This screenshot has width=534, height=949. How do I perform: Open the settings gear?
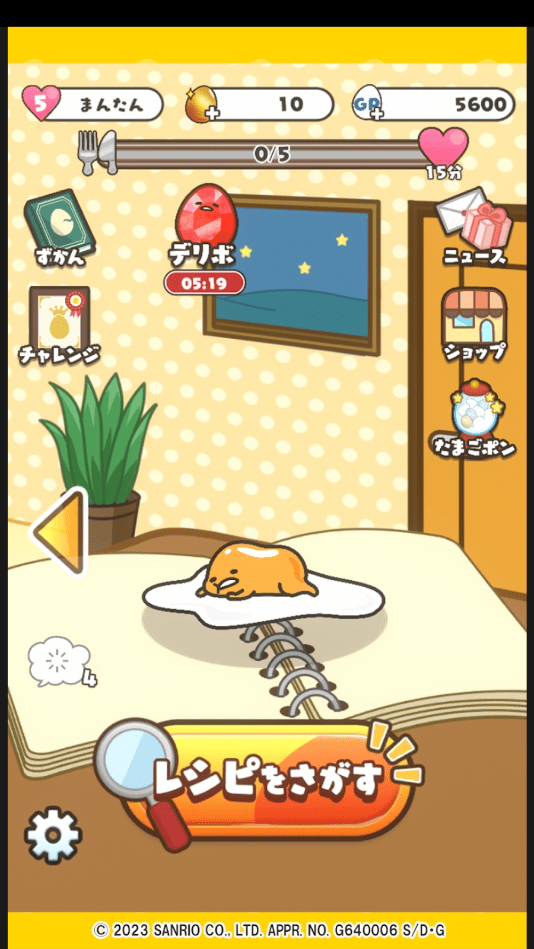coord(53,835)
